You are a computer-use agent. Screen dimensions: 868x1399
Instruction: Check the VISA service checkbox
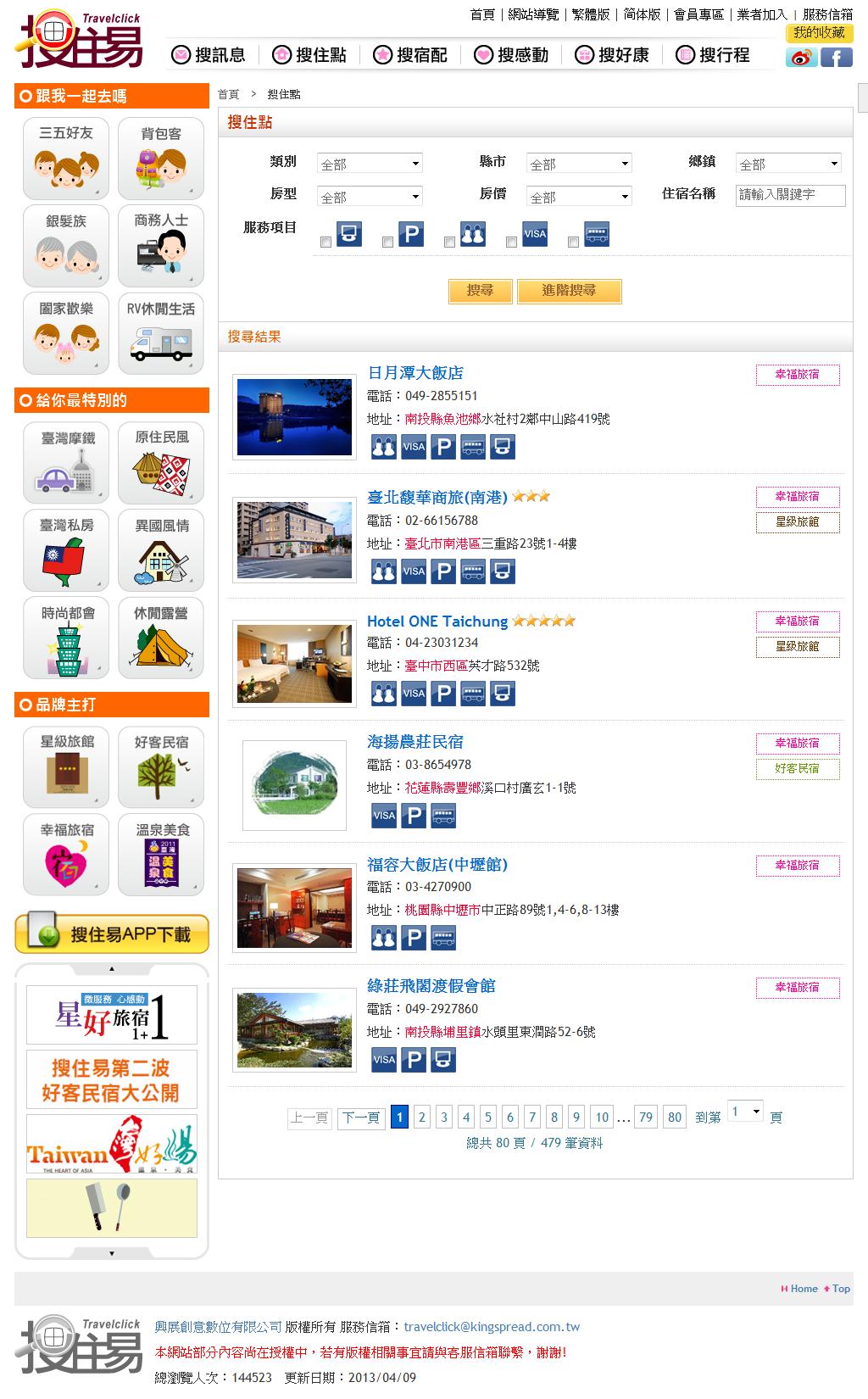(x=511, y=242)
